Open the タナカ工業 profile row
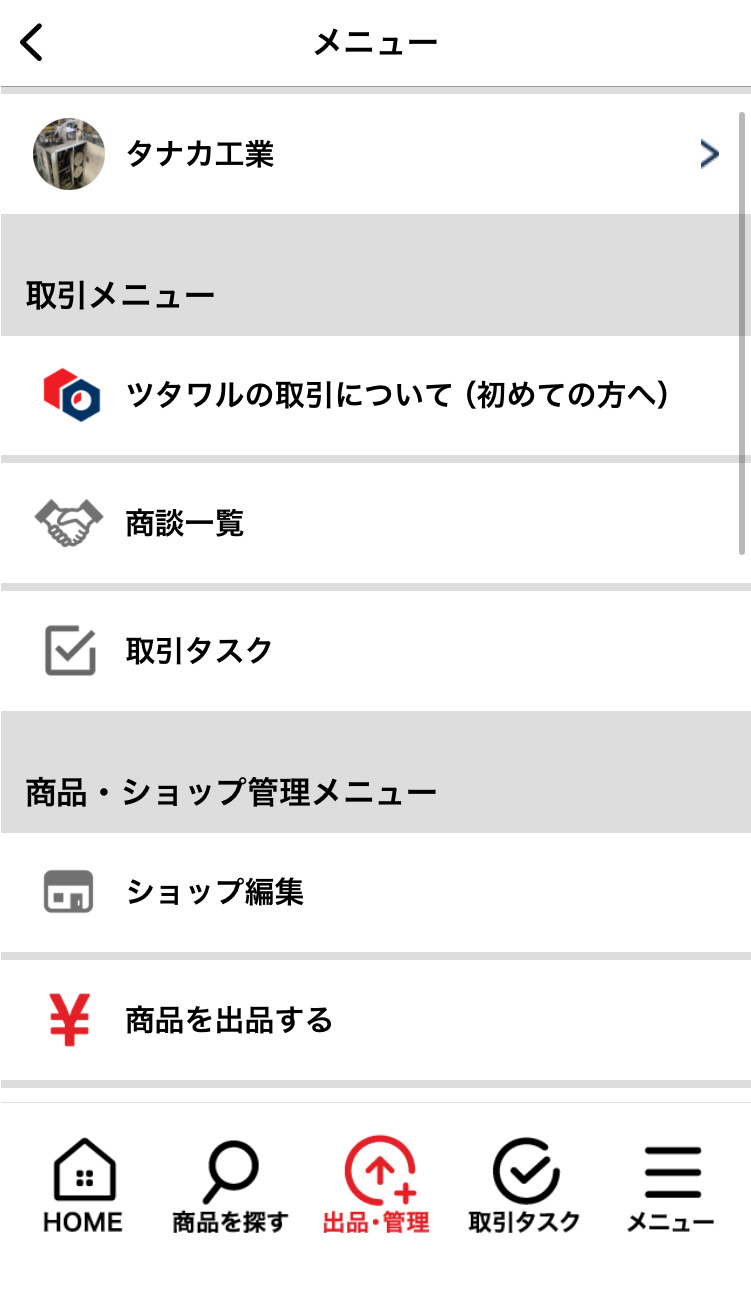Viewport: 751px width, 1292px height. tap(375, 154)
